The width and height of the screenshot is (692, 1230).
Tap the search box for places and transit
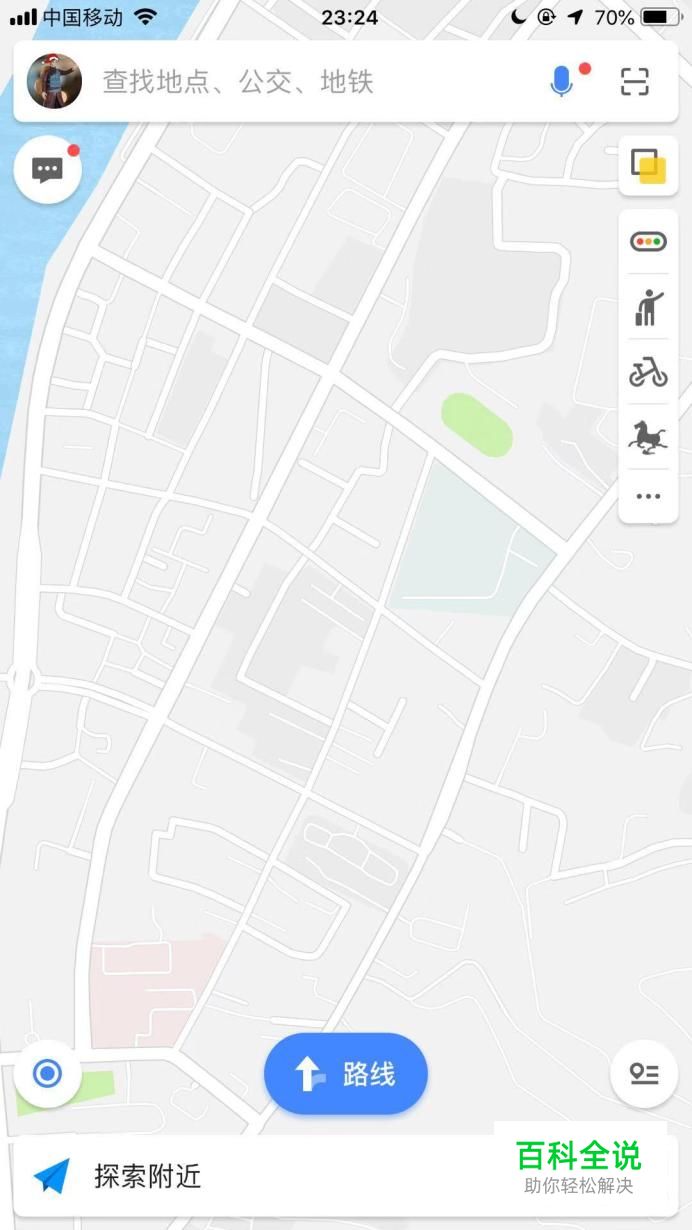(300, 81)
